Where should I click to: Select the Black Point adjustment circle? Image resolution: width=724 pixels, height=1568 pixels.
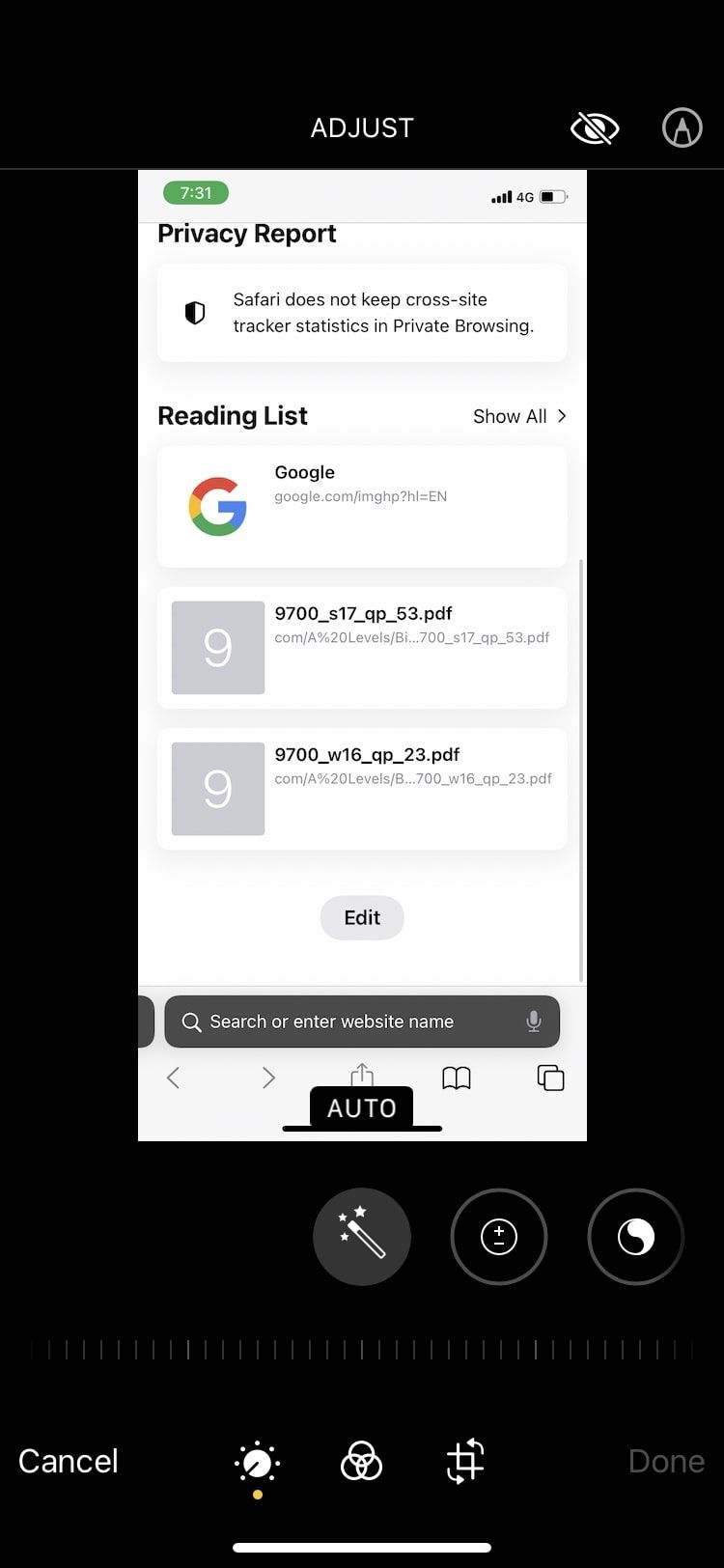635,1237
